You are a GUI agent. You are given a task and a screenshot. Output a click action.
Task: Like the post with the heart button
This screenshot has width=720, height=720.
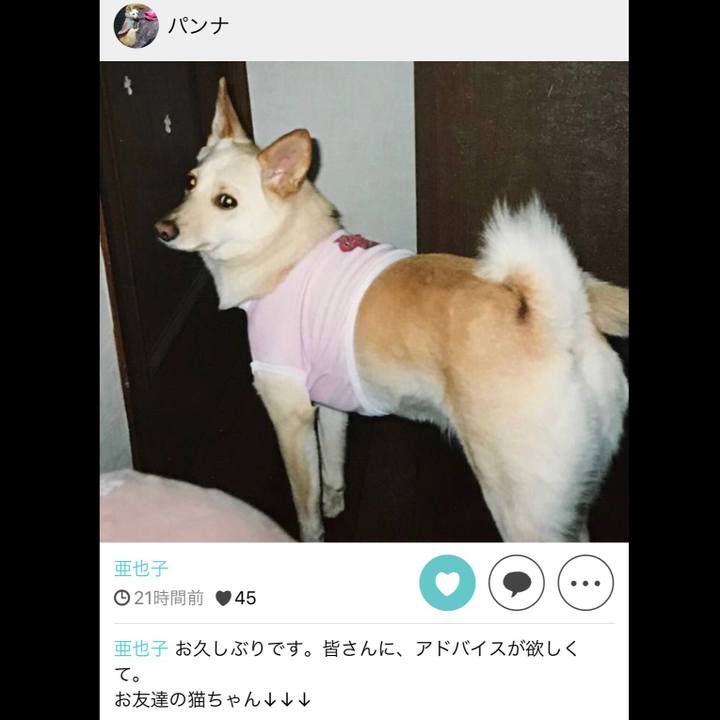[x=447, y=583]
